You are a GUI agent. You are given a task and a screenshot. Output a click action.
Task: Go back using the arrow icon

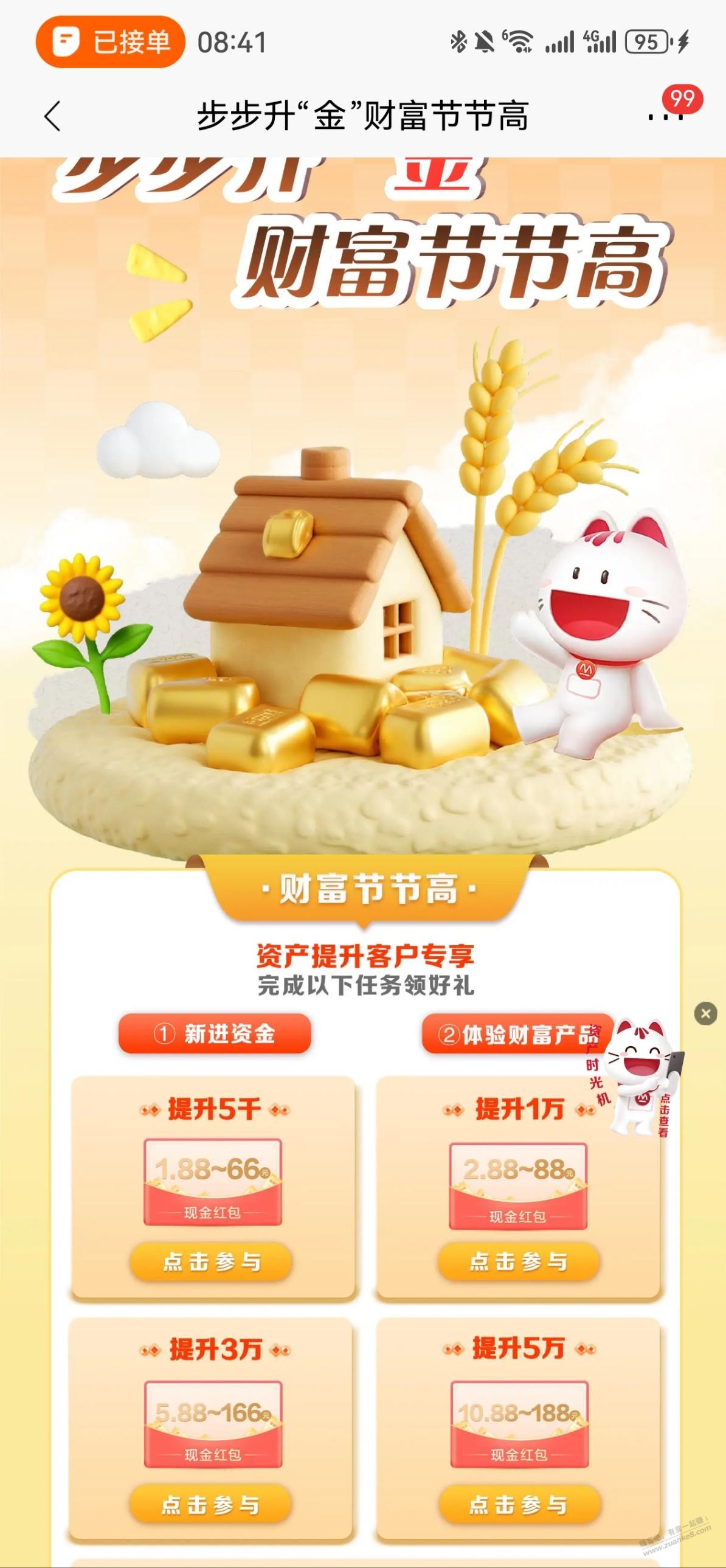point(53,116)
